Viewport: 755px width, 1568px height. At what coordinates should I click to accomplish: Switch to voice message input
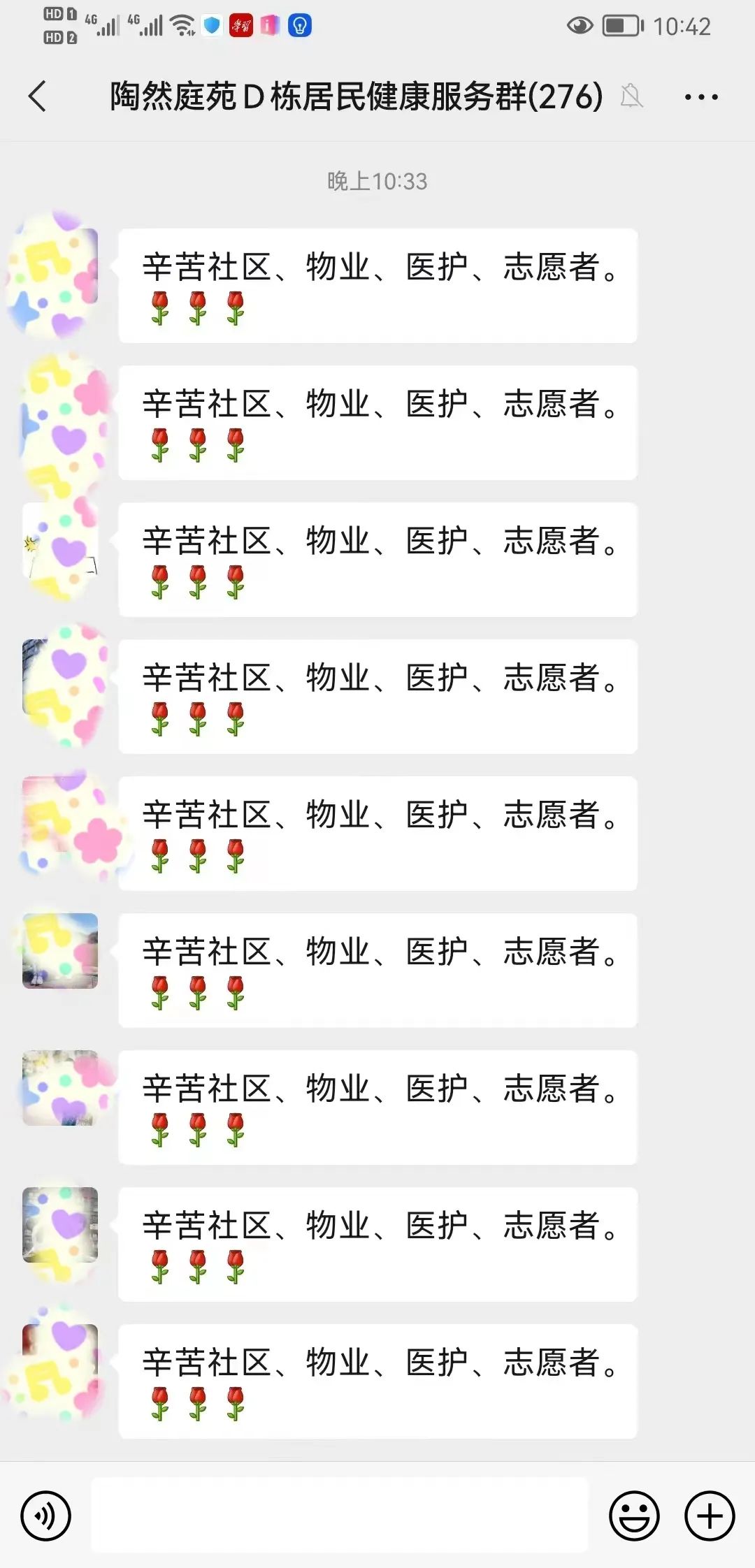(x=46, y=1516)
